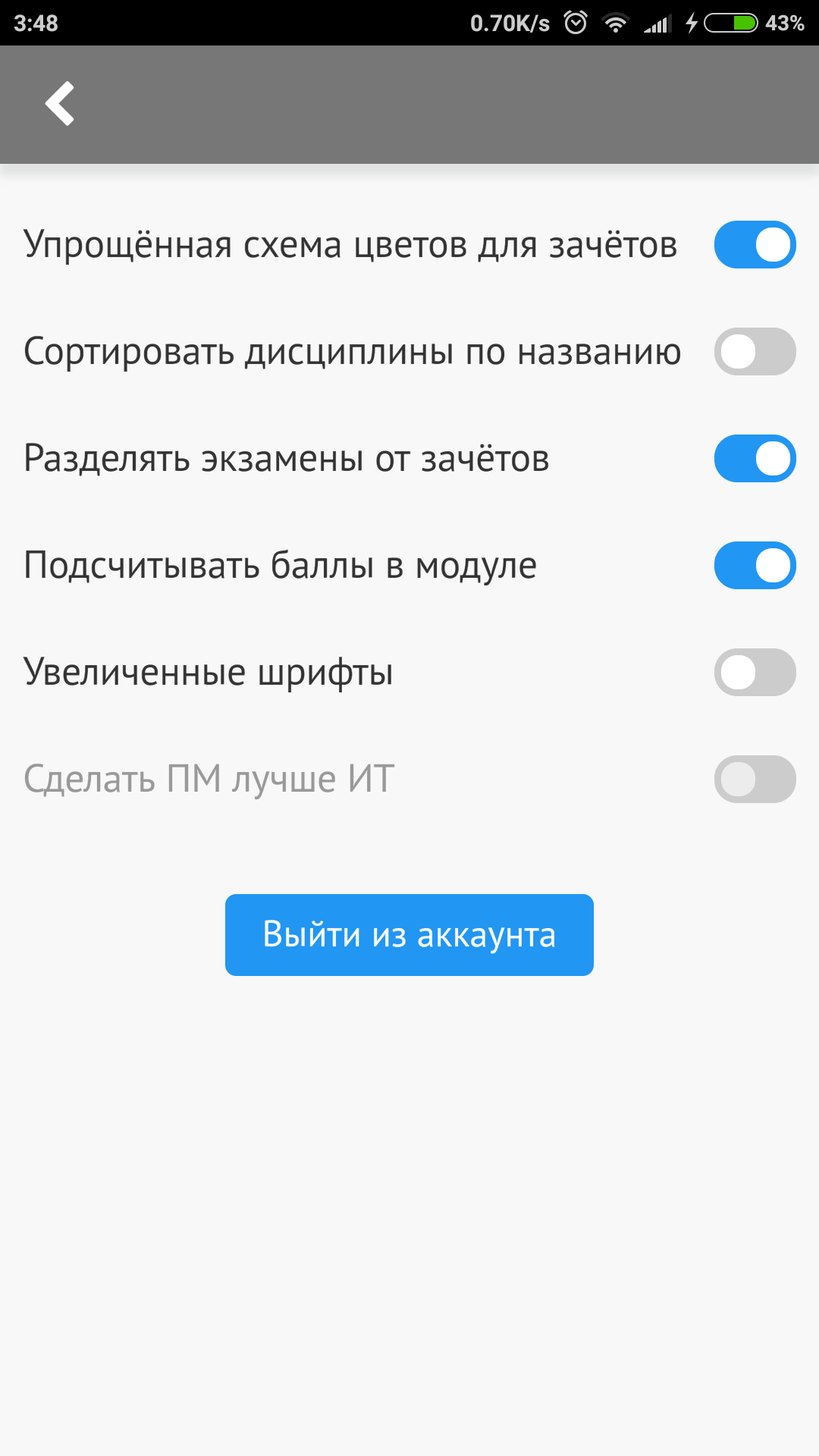
Task: Turn off Разделять экзамены от зачётов
Action: (x=755, y=459)
